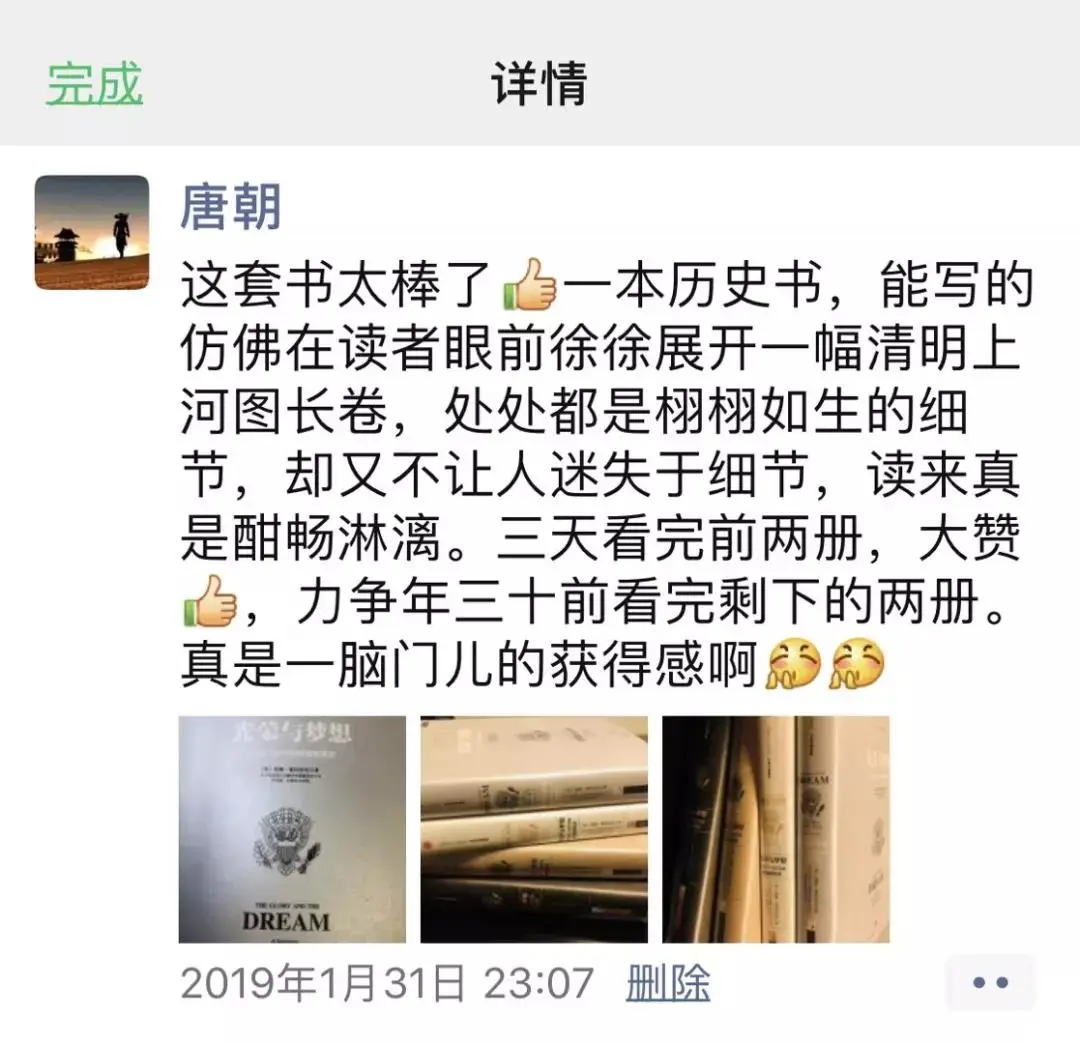
Task: Open 唐朝's profile avatar
Action: coord(92,233)
